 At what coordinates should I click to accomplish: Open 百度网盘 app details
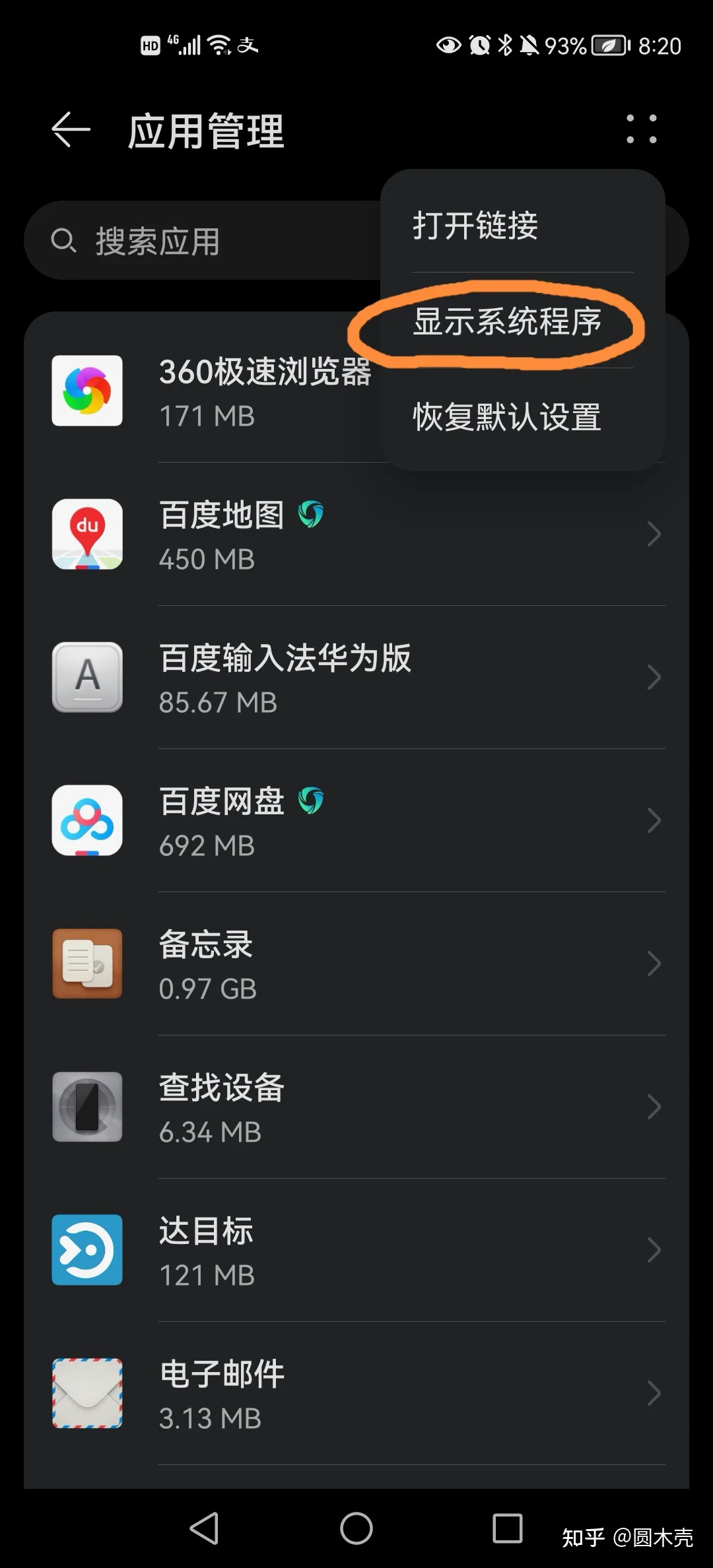pos(356,821)
